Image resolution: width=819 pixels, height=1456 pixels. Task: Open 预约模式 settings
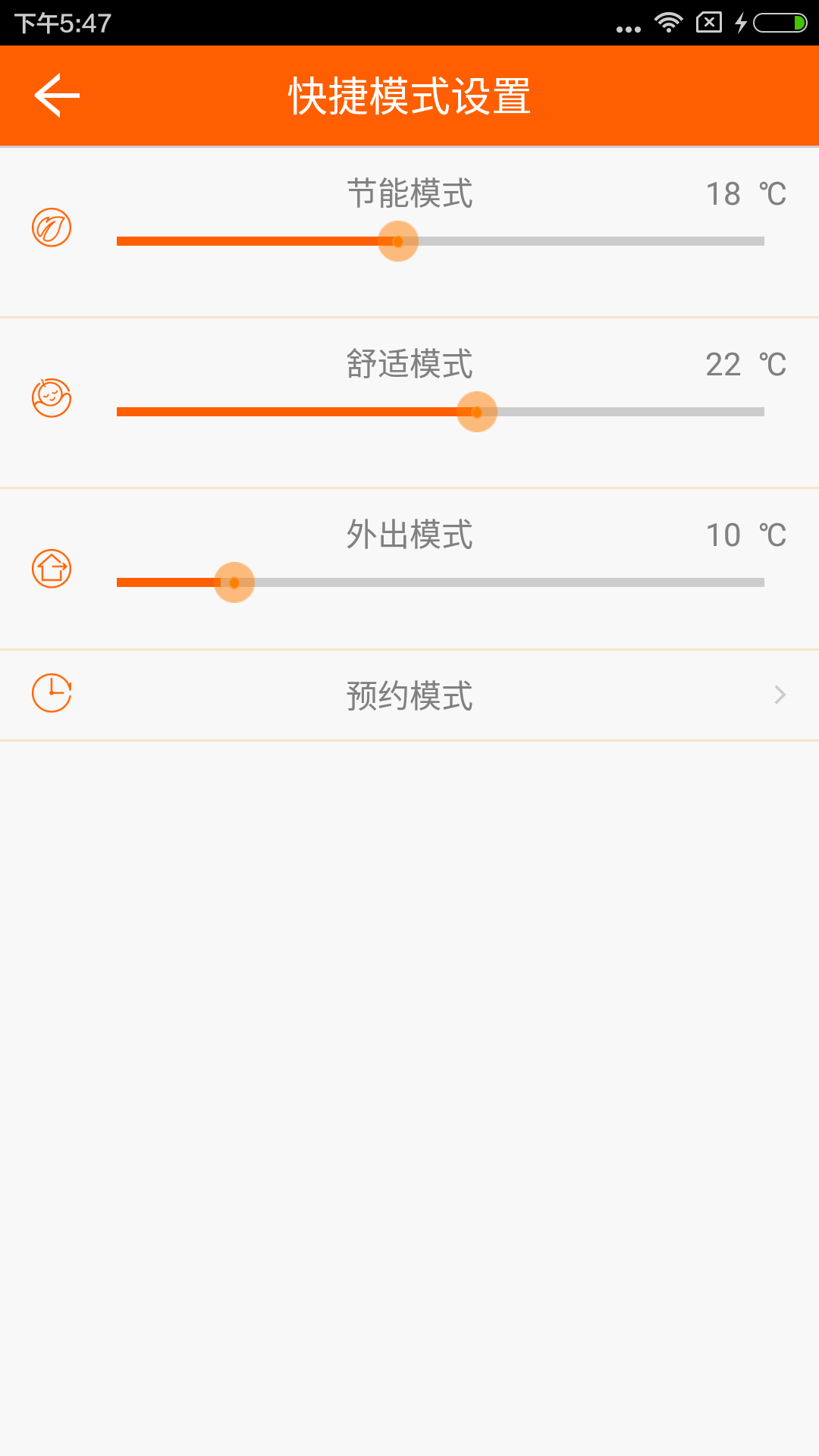coord(409,695)
